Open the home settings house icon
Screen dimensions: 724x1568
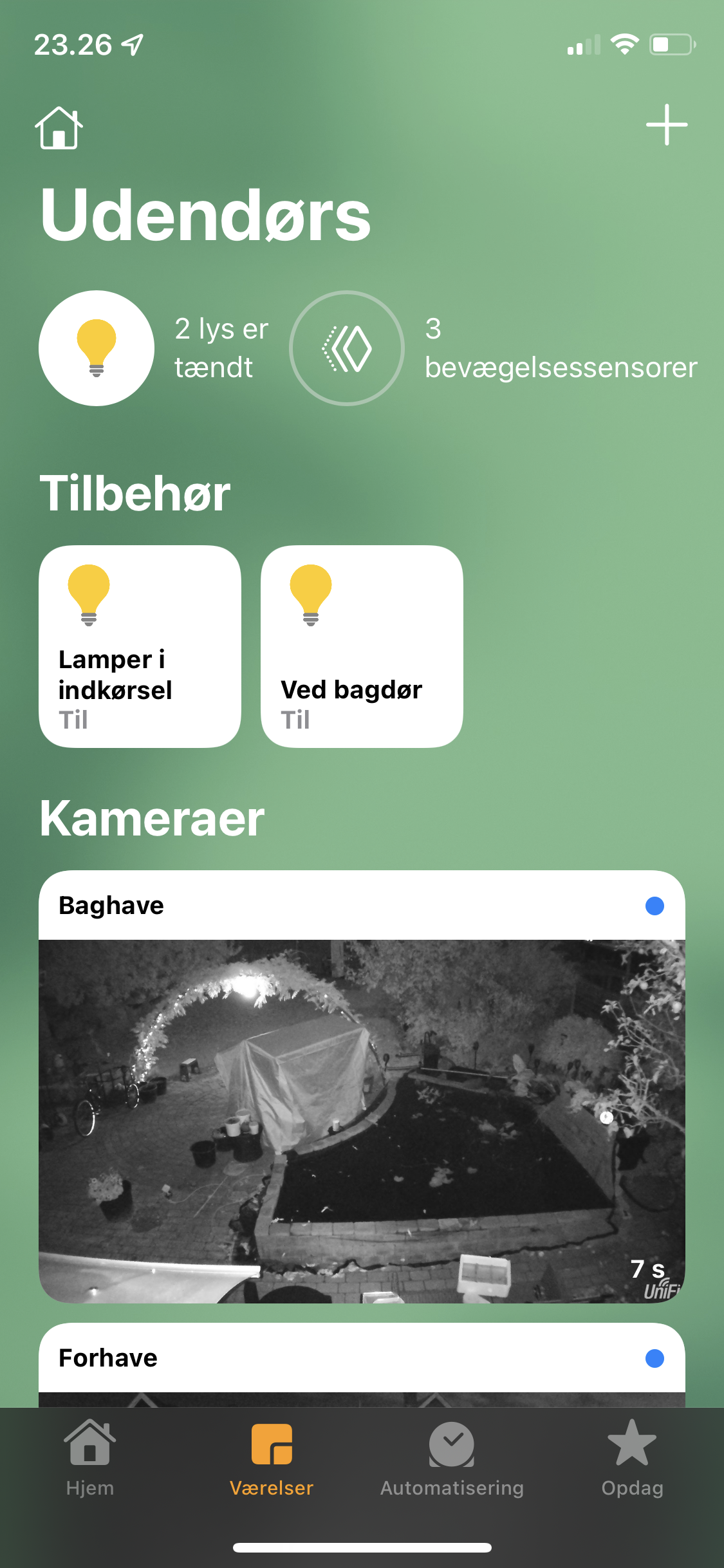[x=59, y=127]
